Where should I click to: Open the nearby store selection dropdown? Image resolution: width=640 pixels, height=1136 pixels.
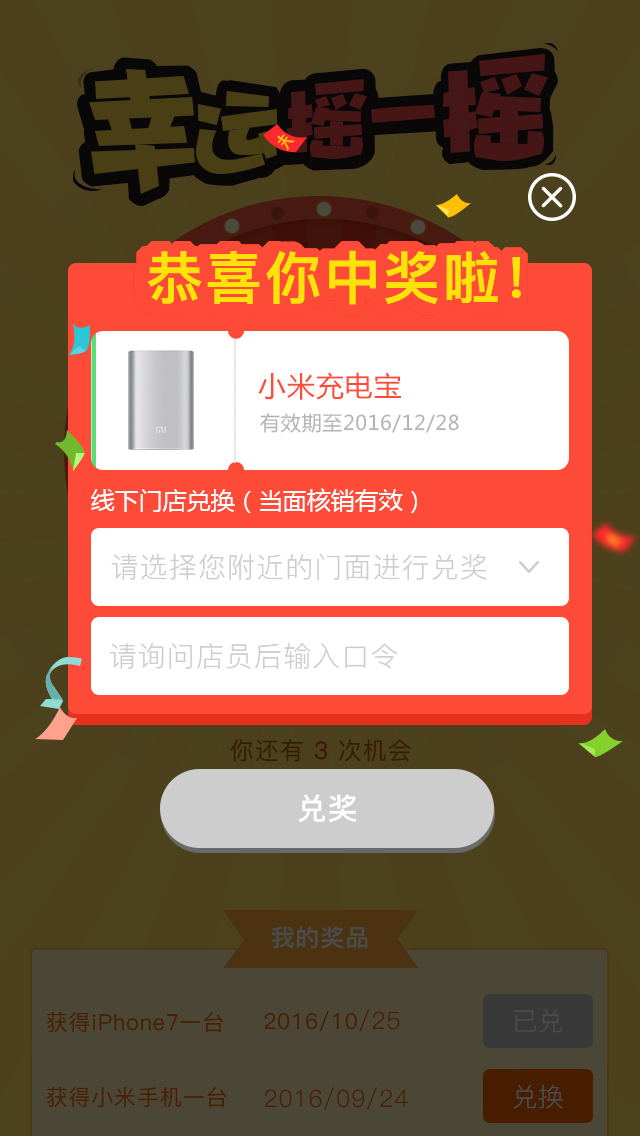(x=330, y=567)
